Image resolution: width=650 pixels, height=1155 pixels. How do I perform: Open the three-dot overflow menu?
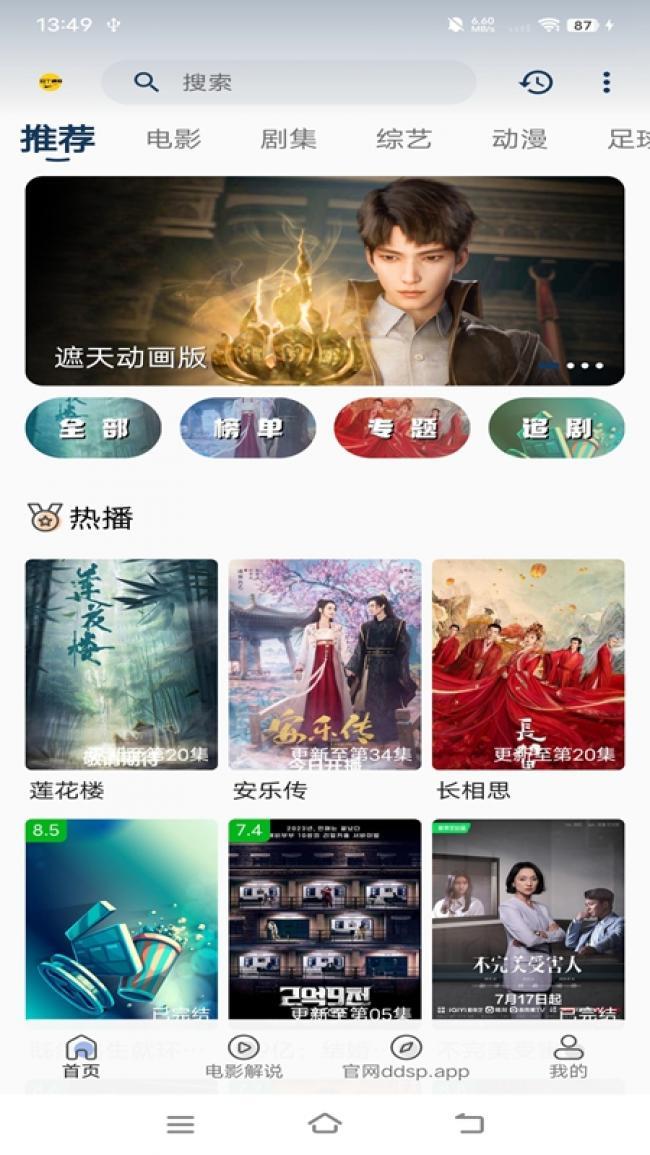coord(606,82)
